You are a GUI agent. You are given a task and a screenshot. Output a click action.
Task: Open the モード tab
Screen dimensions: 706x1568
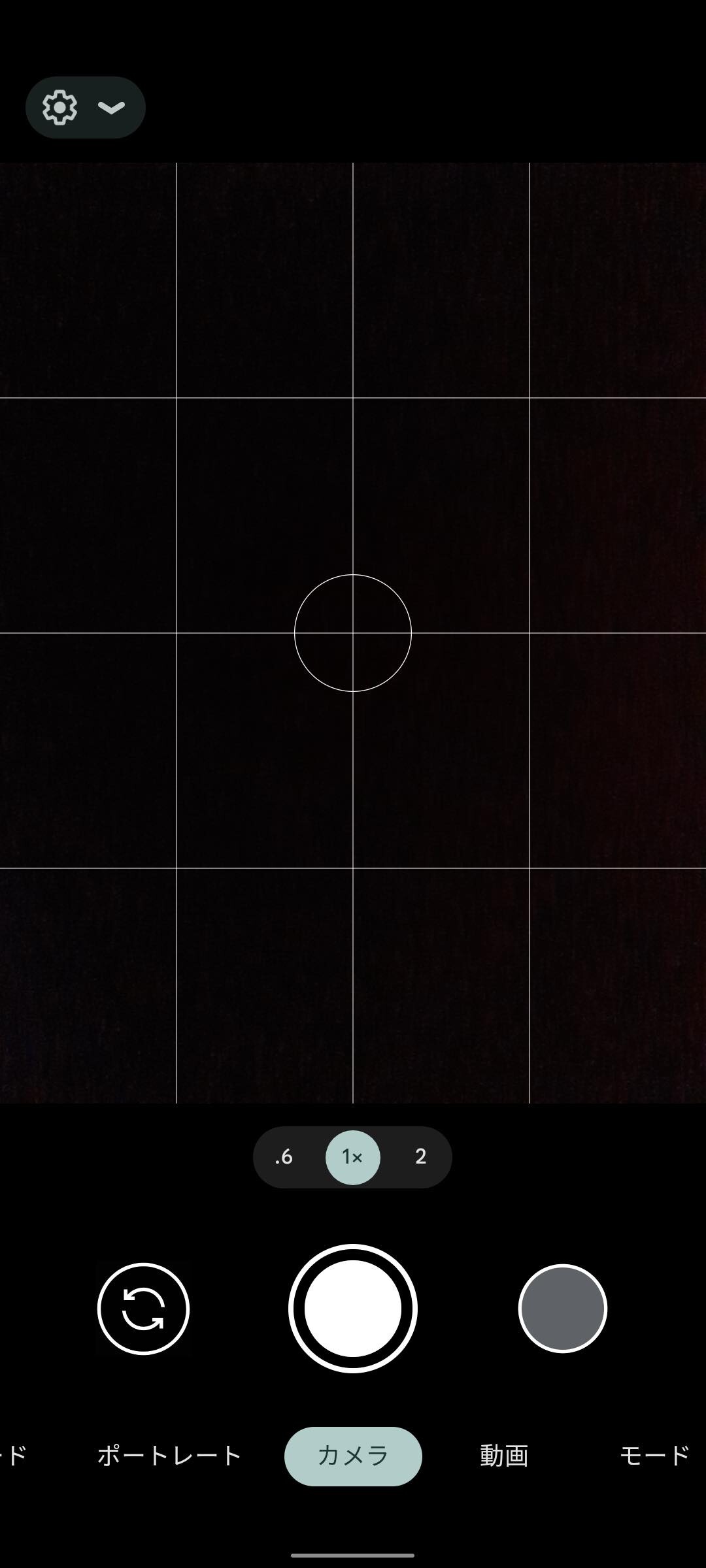[x=654, y=1456]
